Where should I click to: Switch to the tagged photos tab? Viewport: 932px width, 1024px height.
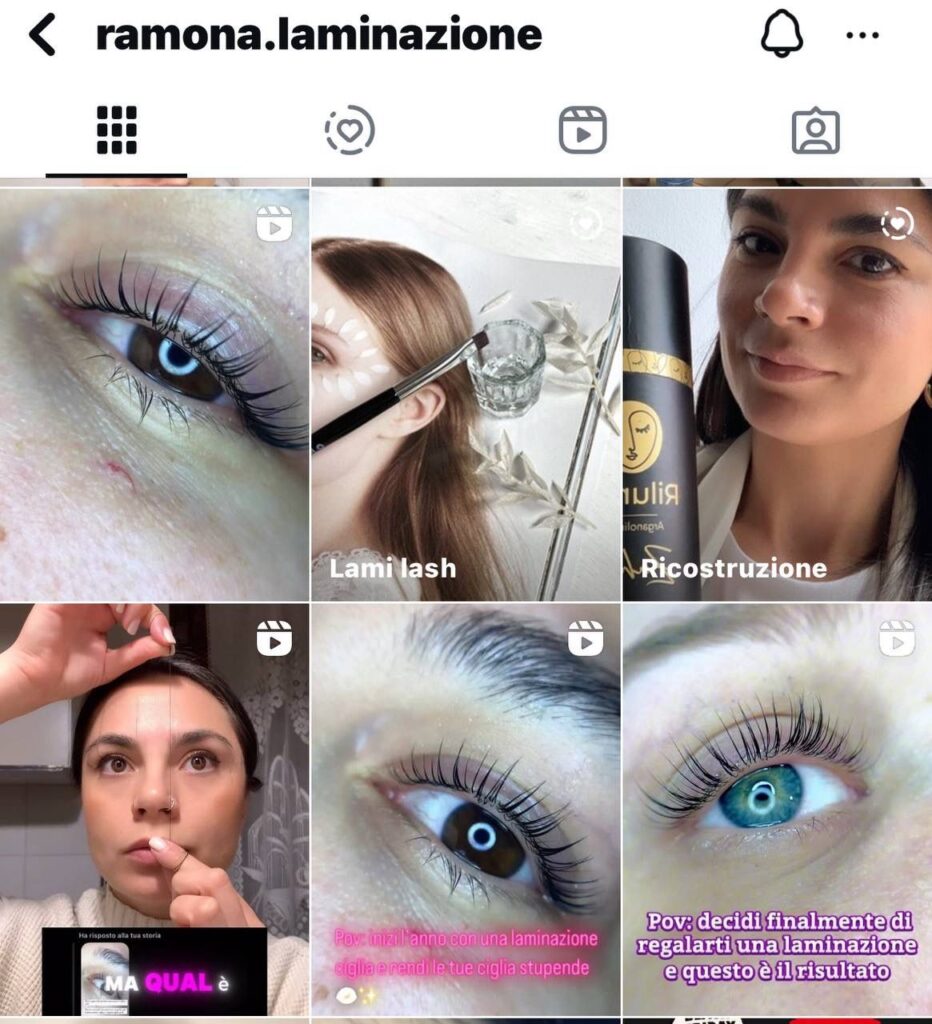[815, 130]
